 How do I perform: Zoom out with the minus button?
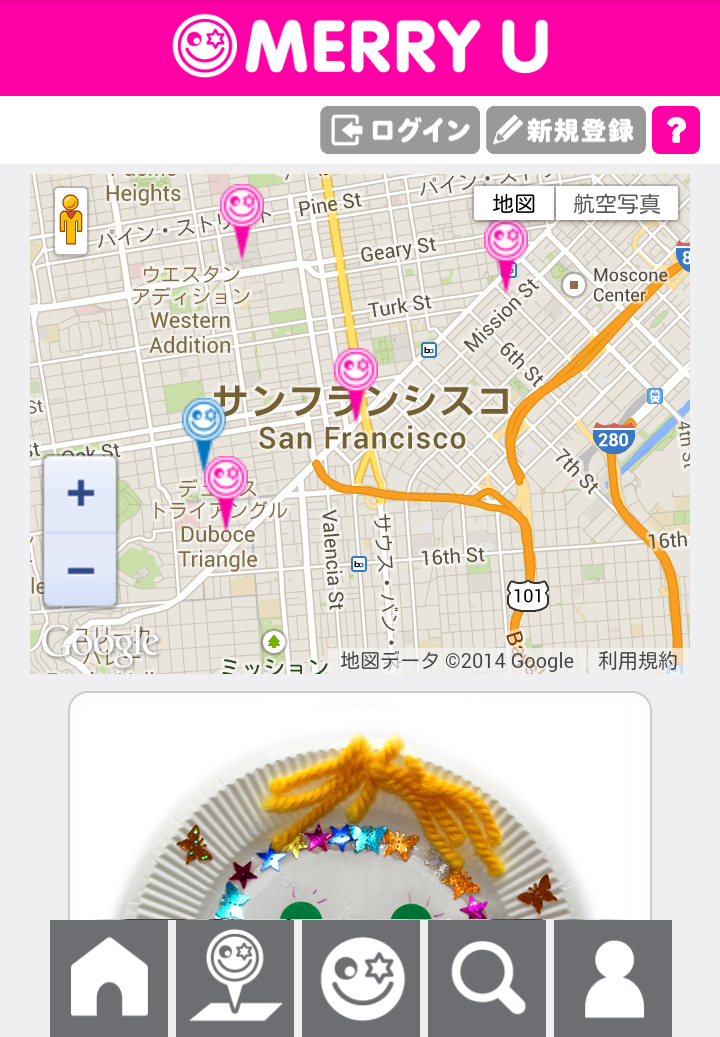click(x=80, y=570)
